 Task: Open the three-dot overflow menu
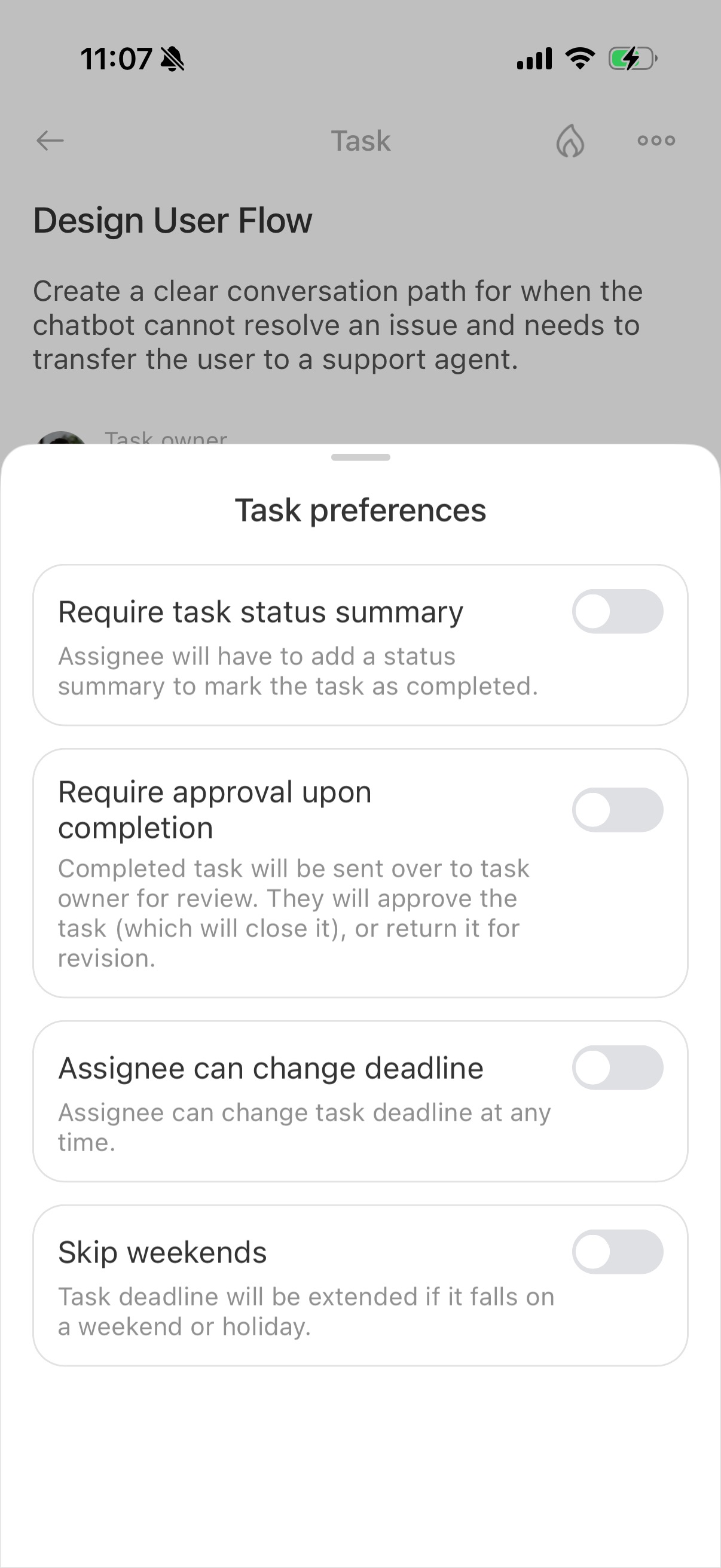click(x=656, y=141)
